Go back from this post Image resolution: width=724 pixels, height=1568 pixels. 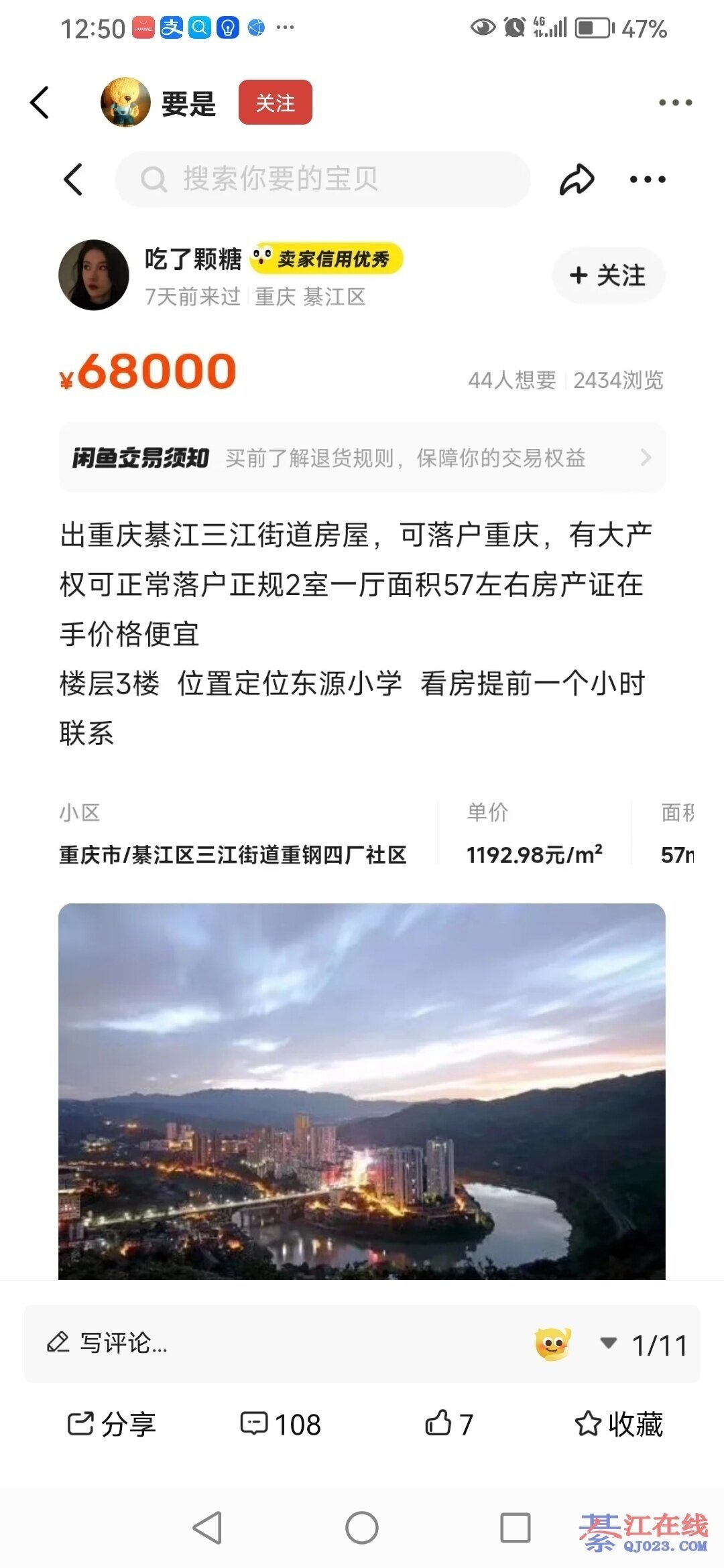click(40, 103)
